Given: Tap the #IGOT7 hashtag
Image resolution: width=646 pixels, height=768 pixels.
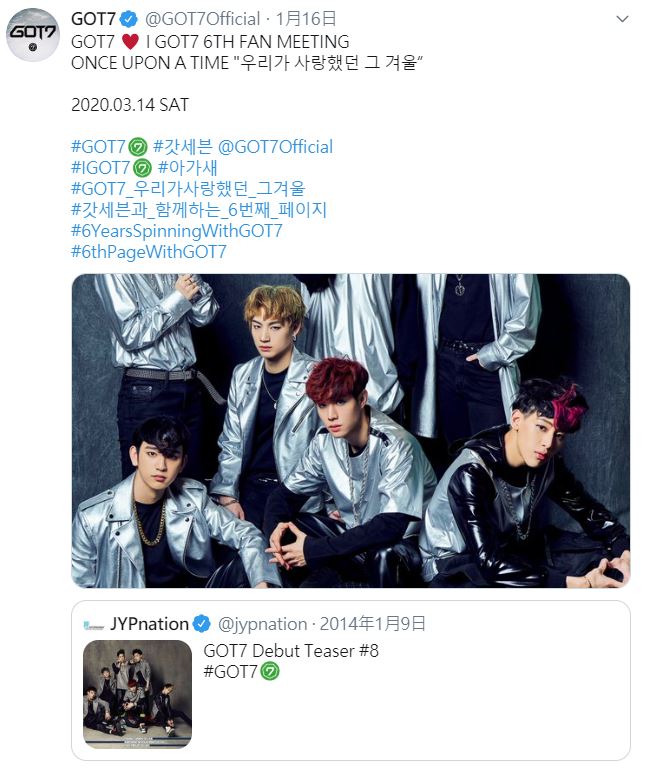Looking at the screenshot, I should point(101,168).
